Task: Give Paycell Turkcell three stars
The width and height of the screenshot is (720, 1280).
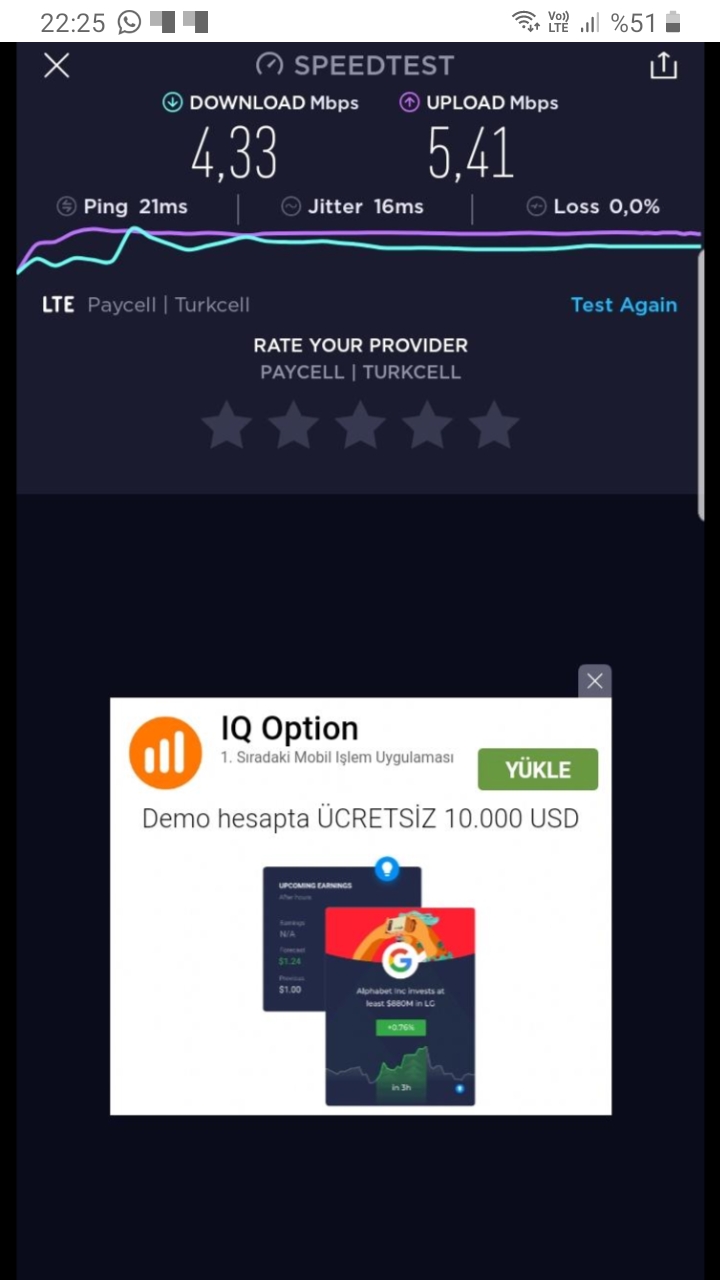Action: (361, 427)
